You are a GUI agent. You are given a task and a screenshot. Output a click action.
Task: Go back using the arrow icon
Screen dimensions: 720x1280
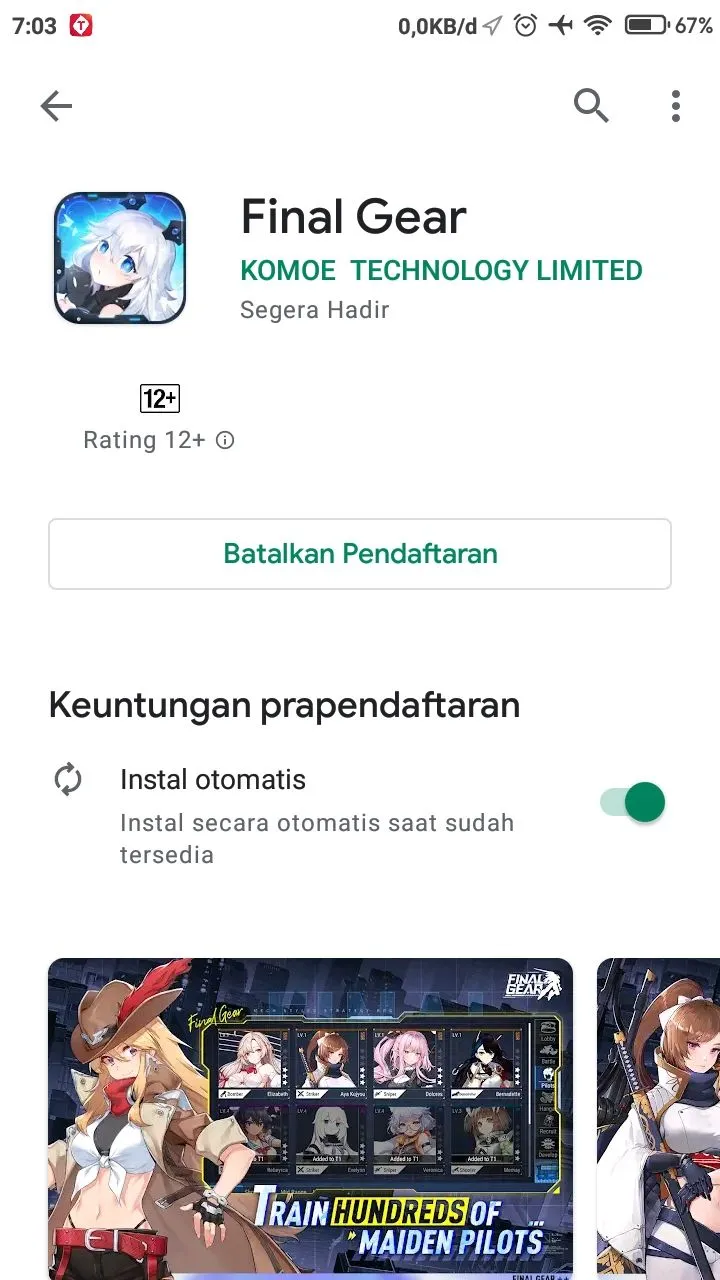(x=56, y=106)
